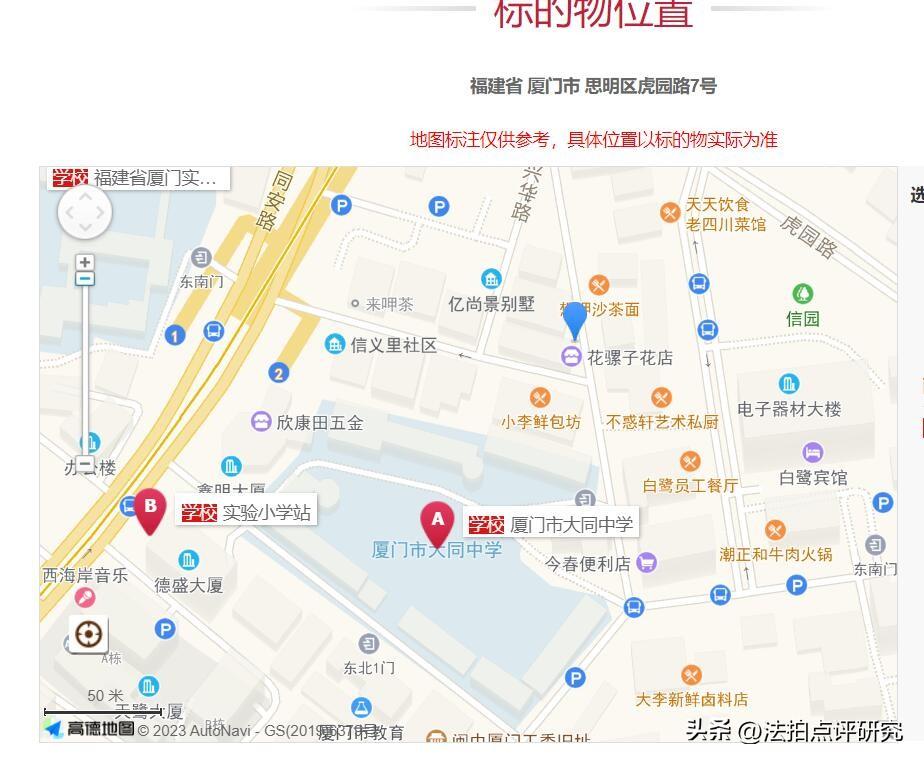
Task: Tap the locate target button on map
Action: coord(89,634)
